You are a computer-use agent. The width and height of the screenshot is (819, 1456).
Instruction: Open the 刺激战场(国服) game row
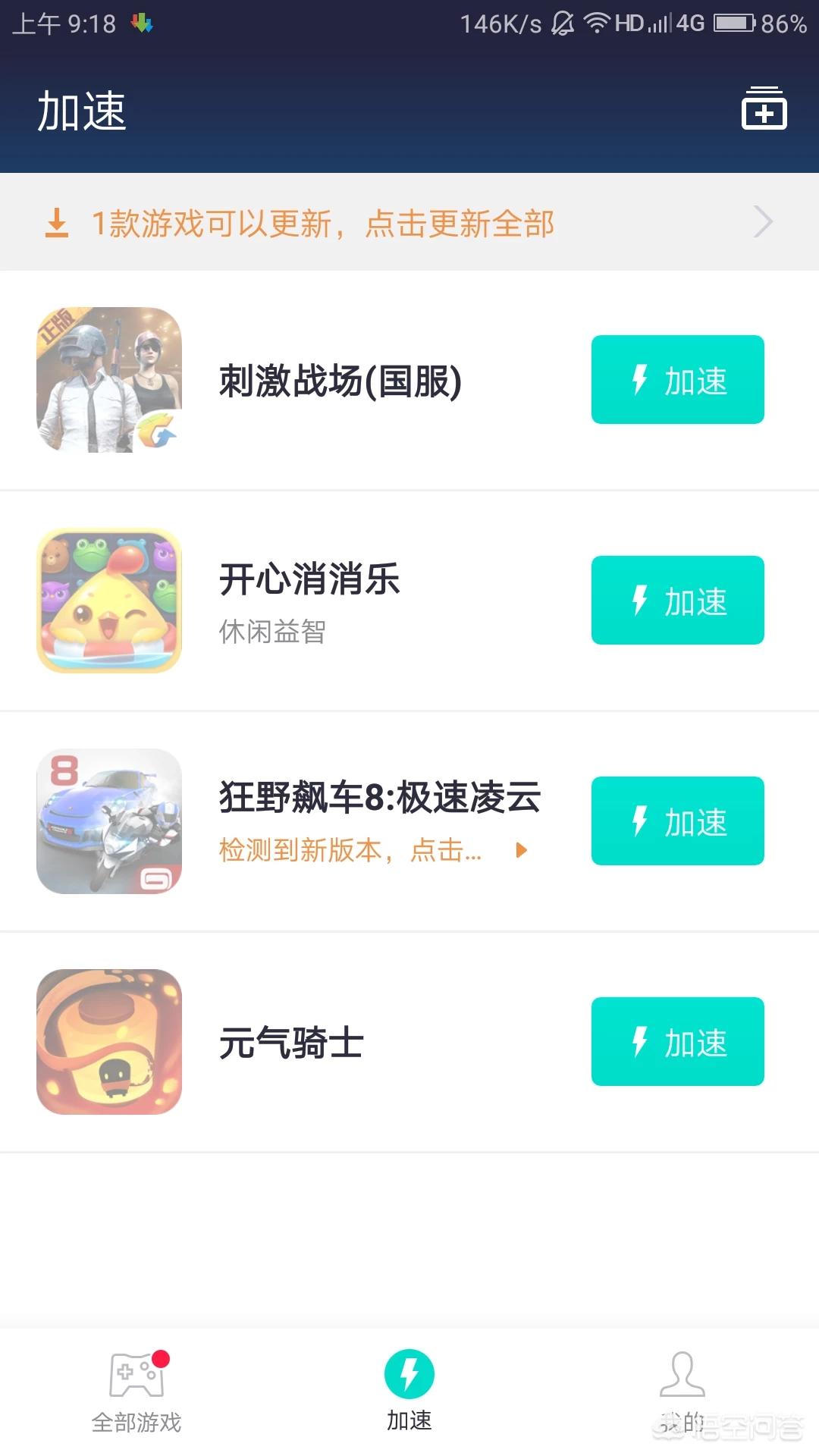click(340, 381)
